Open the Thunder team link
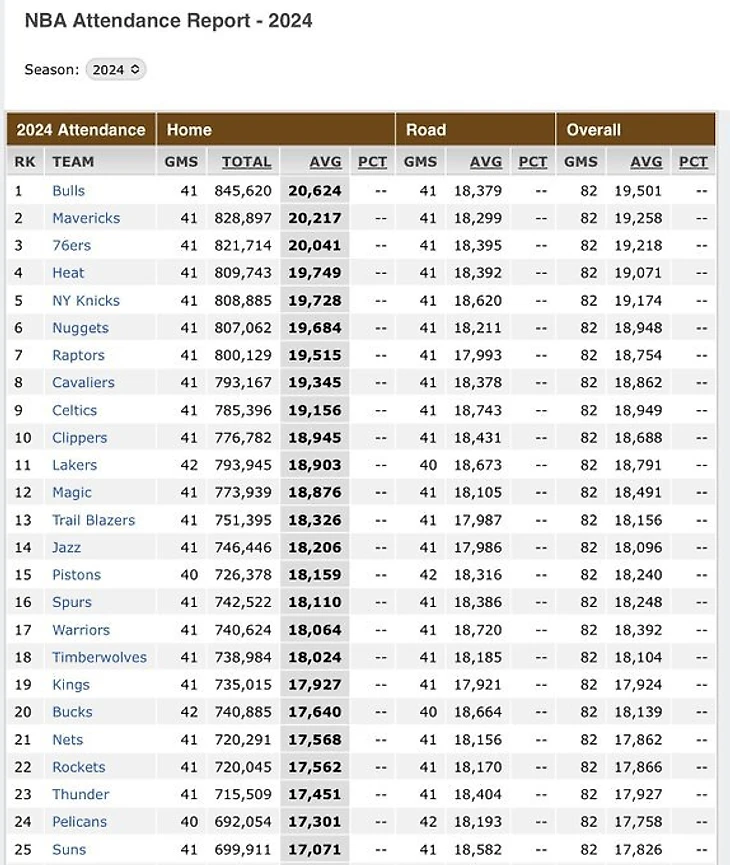 [x=81, y=794]
